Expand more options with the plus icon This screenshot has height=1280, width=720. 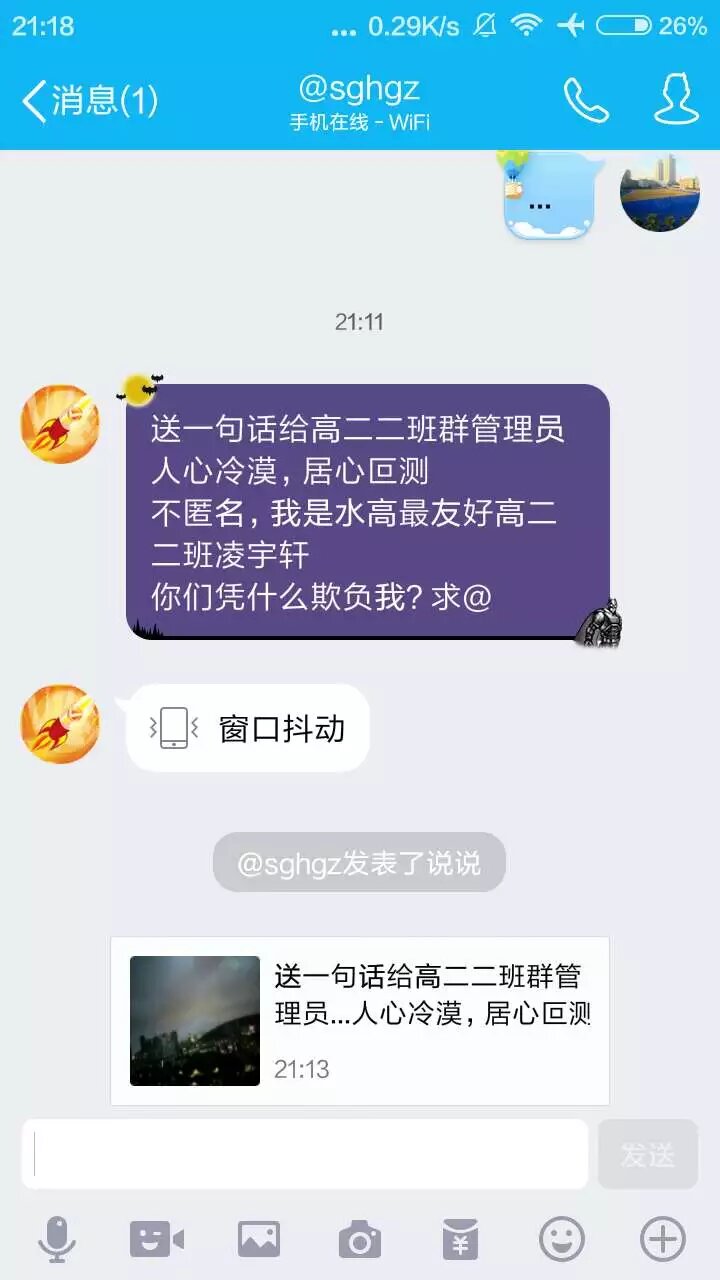[662, 1241]
